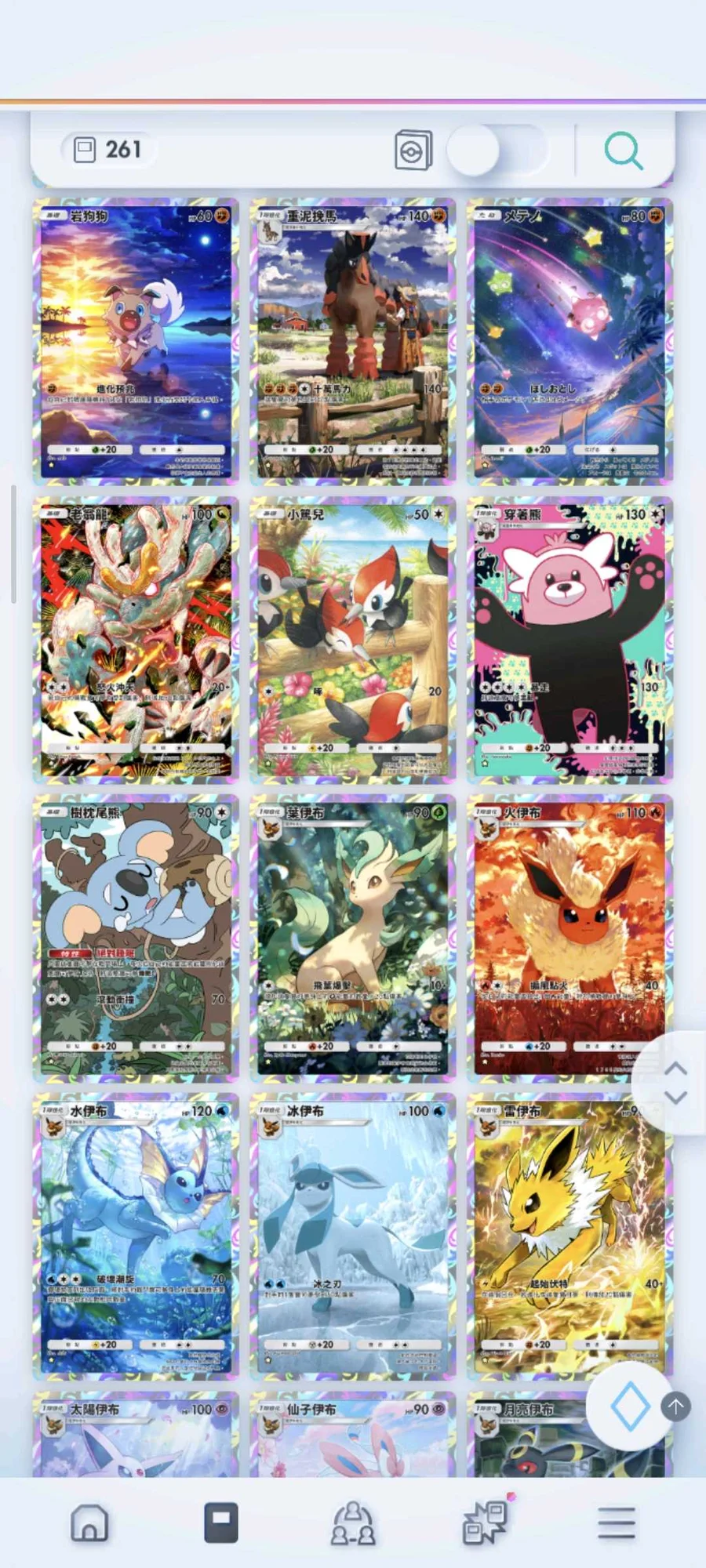Image resolution: width=706 pixels, height=1568 pixels.
Task: Go to the home tab
Action: [x=89, y=1523]
